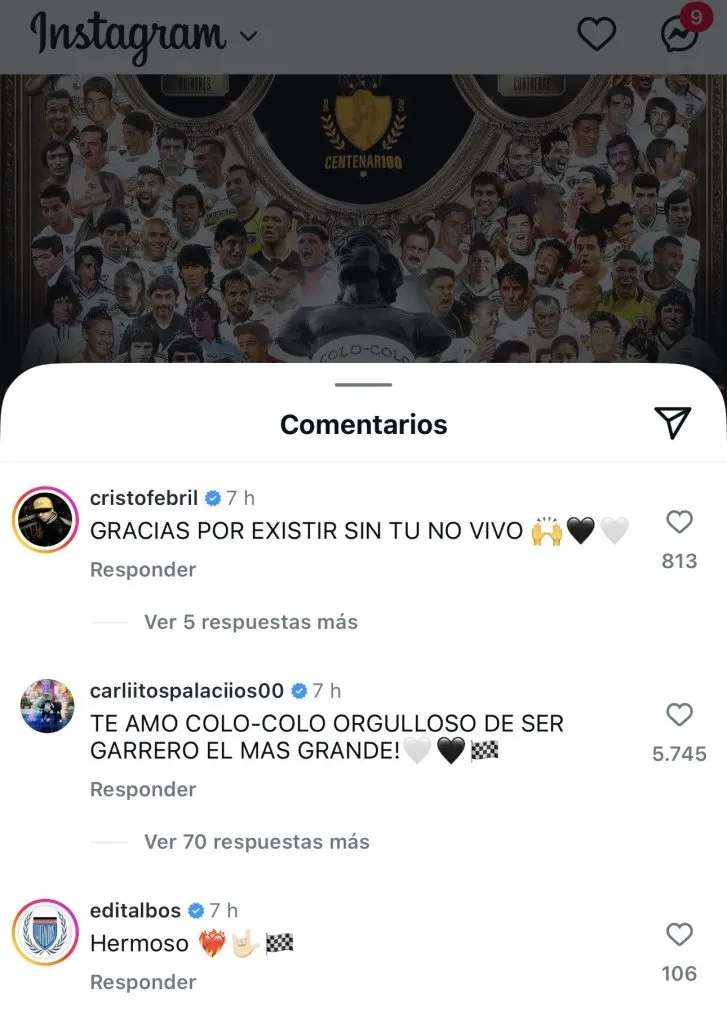Visit the cristofebril username link
The image size is (727, 1024).
click(x=144, y=498)
